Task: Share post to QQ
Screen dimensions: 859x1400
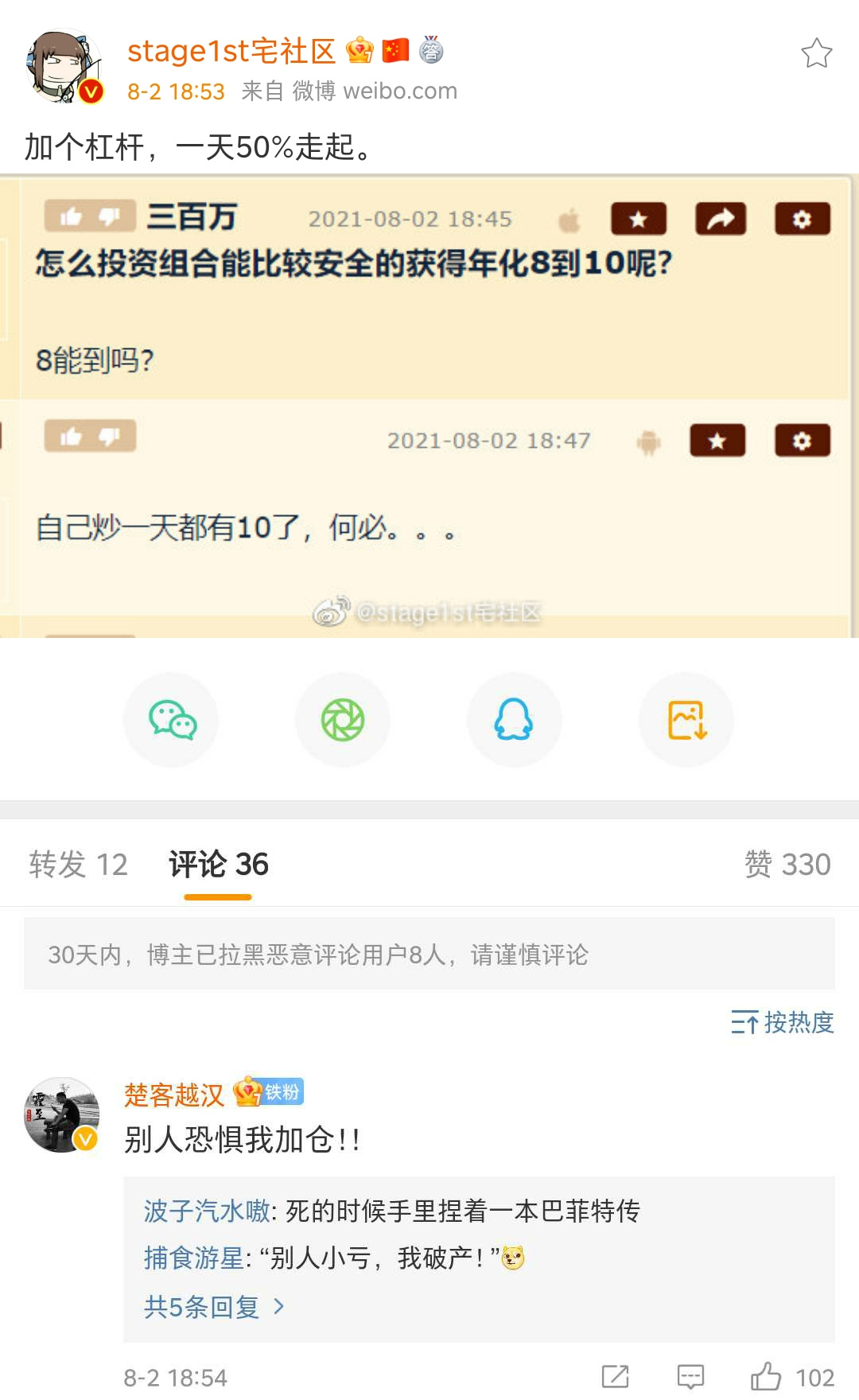Action: point(514,720)
